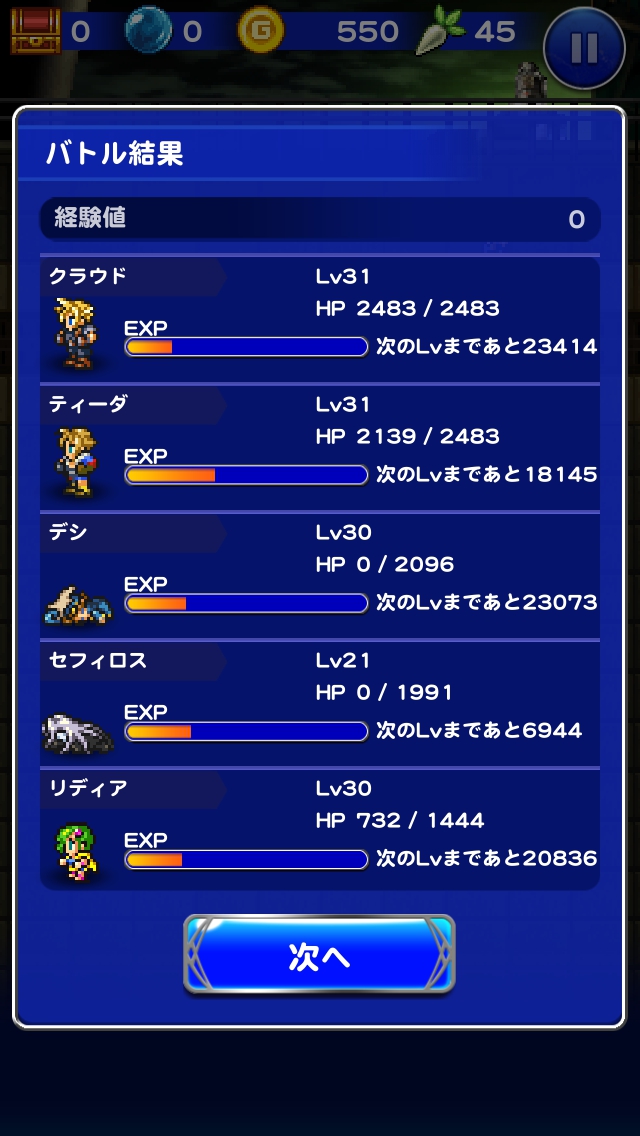The image size is (640, 1136).
Task: Tap the 次へ button to continue
Action: [319, 955]
